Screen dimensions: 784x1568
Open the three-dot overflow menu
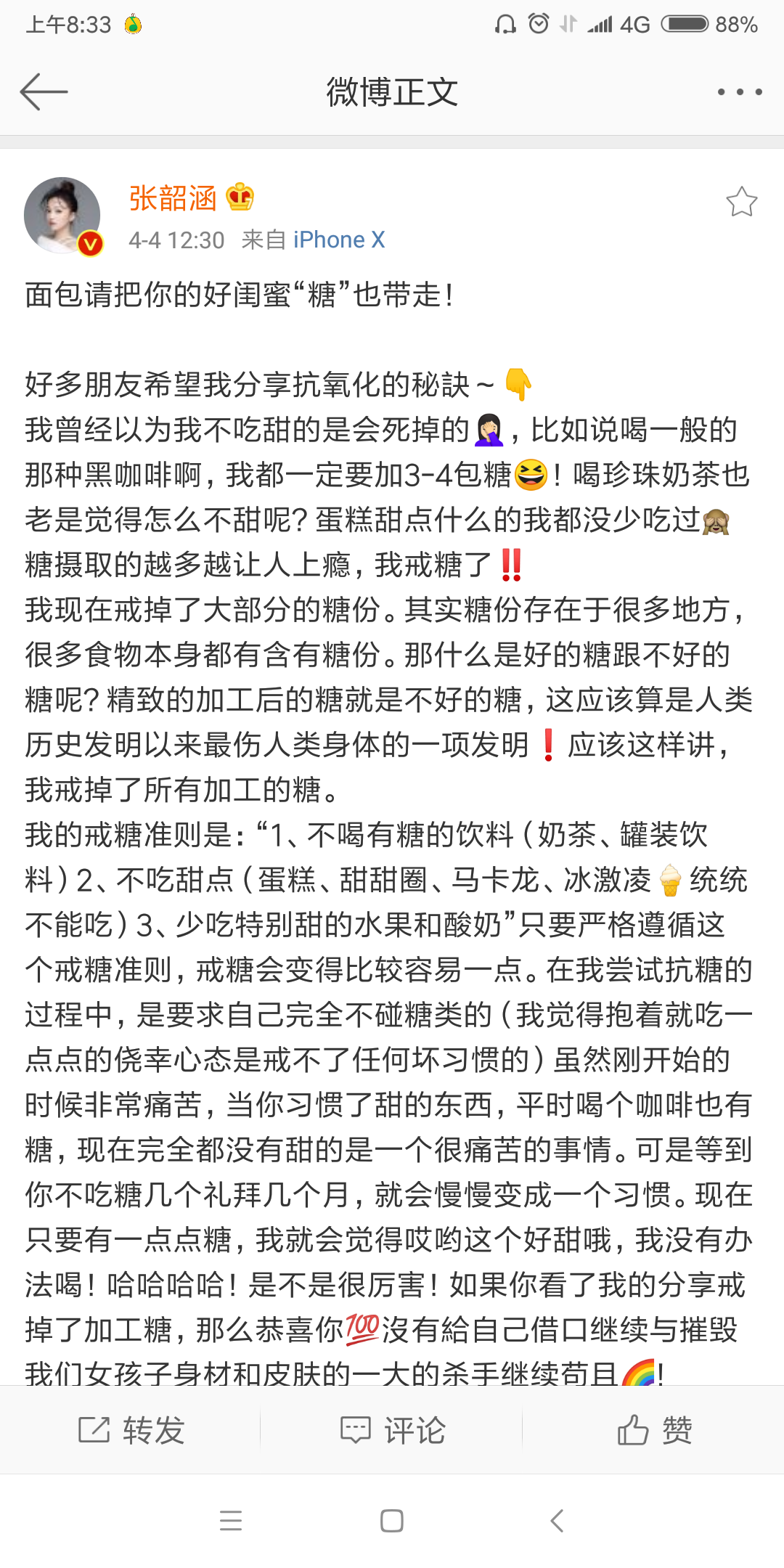[x=739, y=91]
